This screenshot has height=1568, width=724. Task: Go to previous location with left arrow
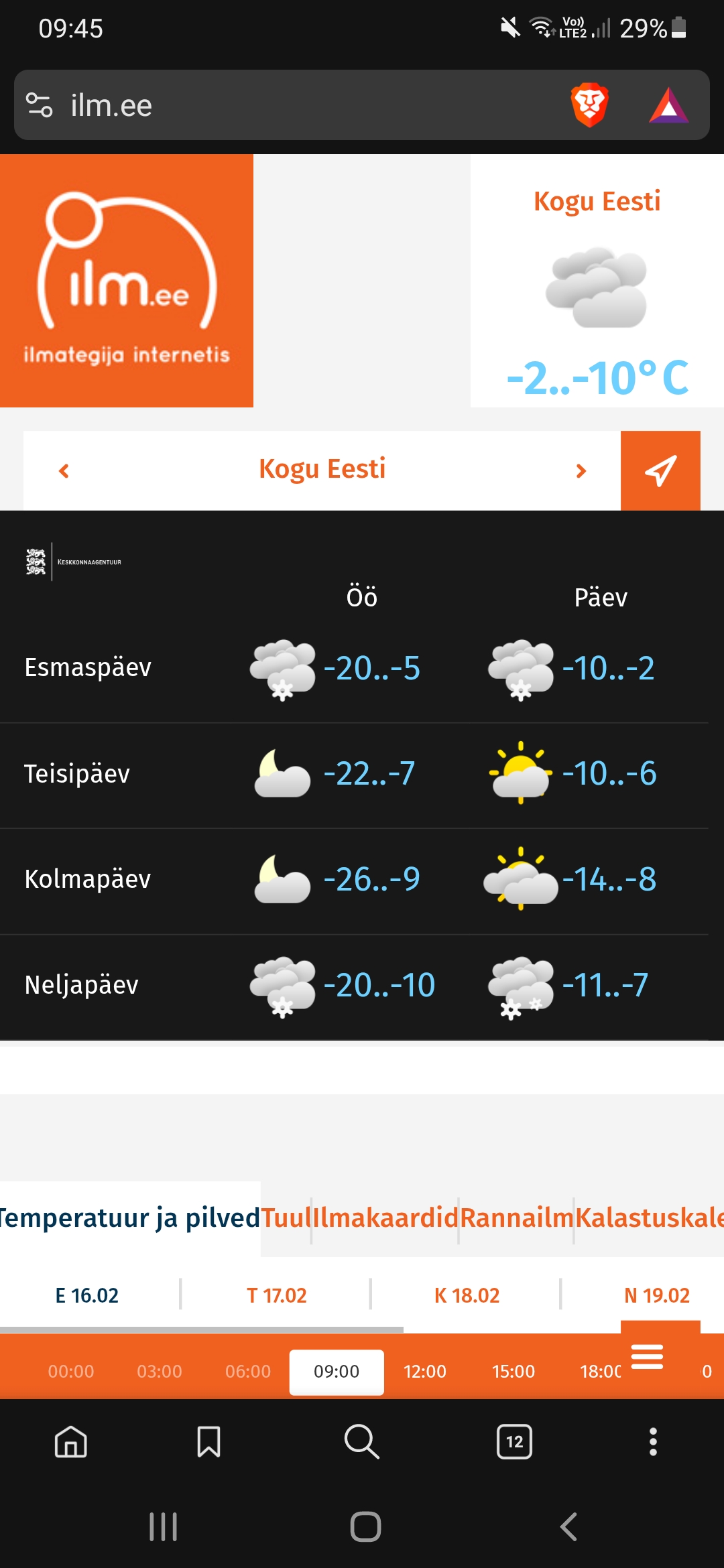64,471
